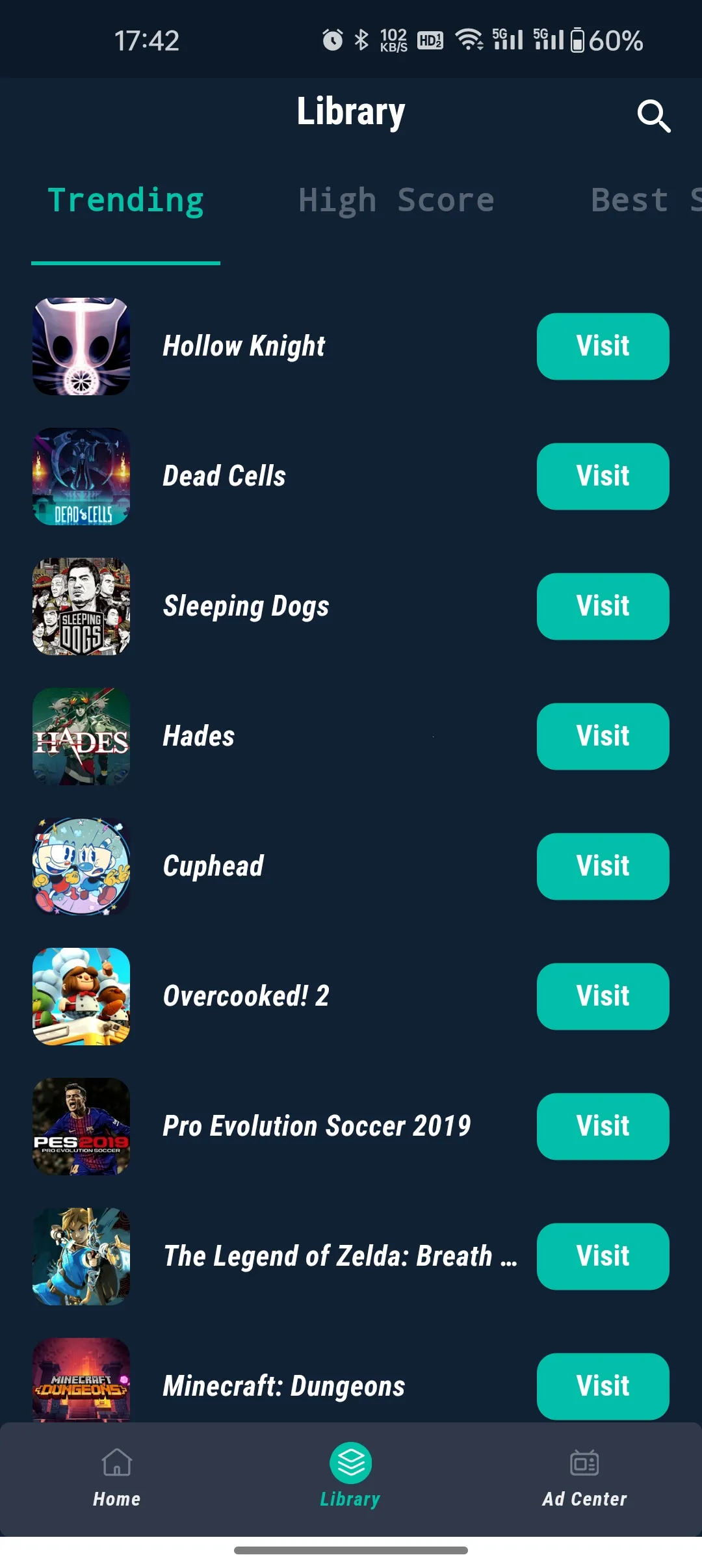702x1568 pixels.
Task: Click the Hollow Knight game icon
Action: click(x=81, y=346)
